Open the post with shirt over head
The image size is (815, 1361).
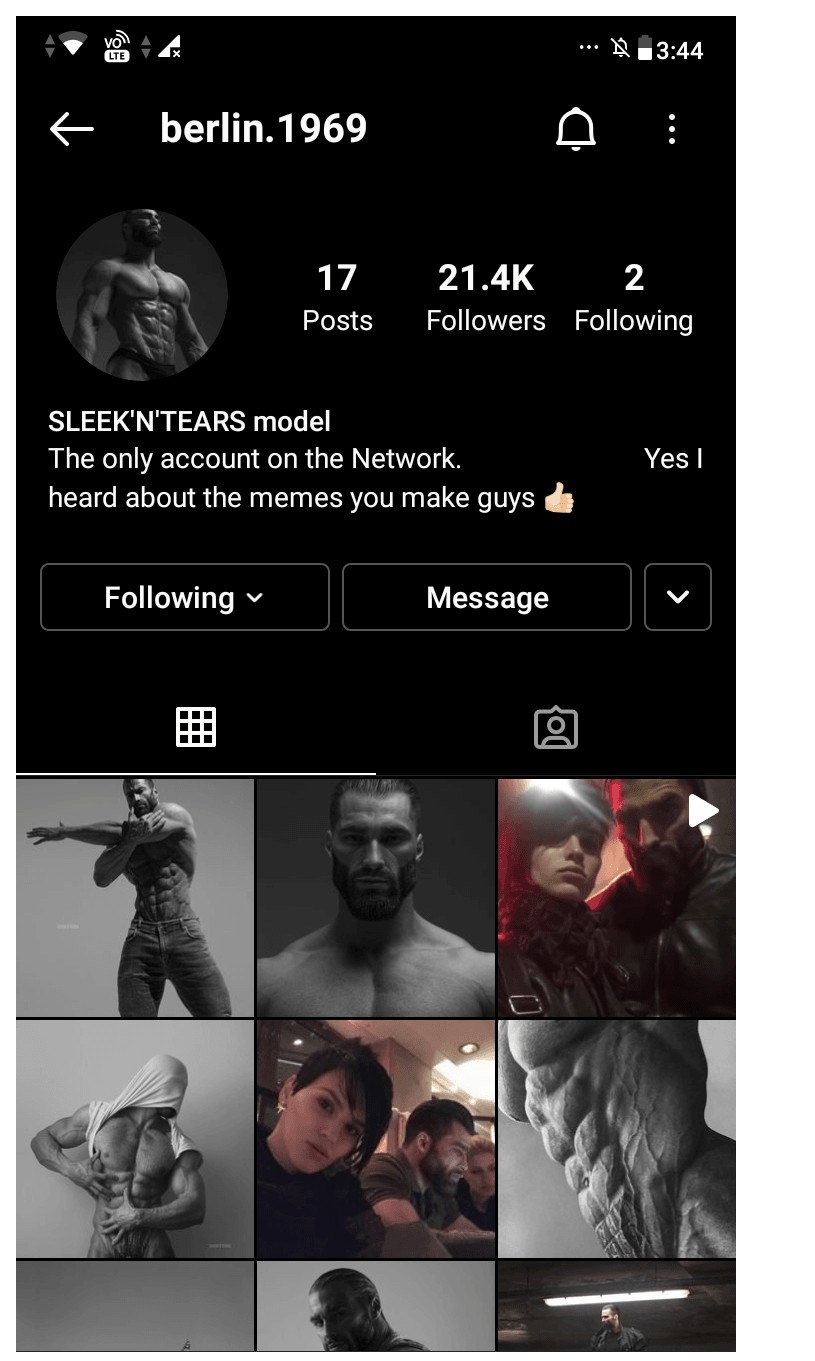pos(135,1139)
